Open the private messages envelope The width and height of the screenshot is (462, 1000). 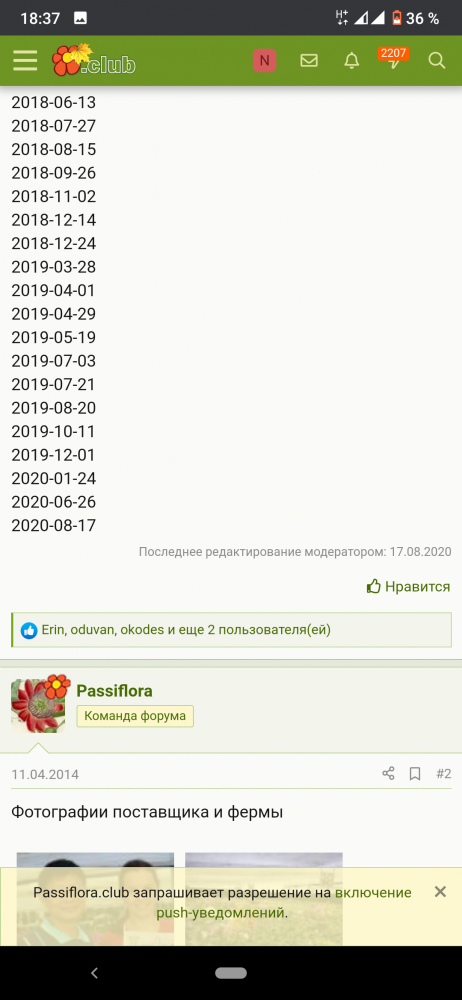(x=309, y=61)
